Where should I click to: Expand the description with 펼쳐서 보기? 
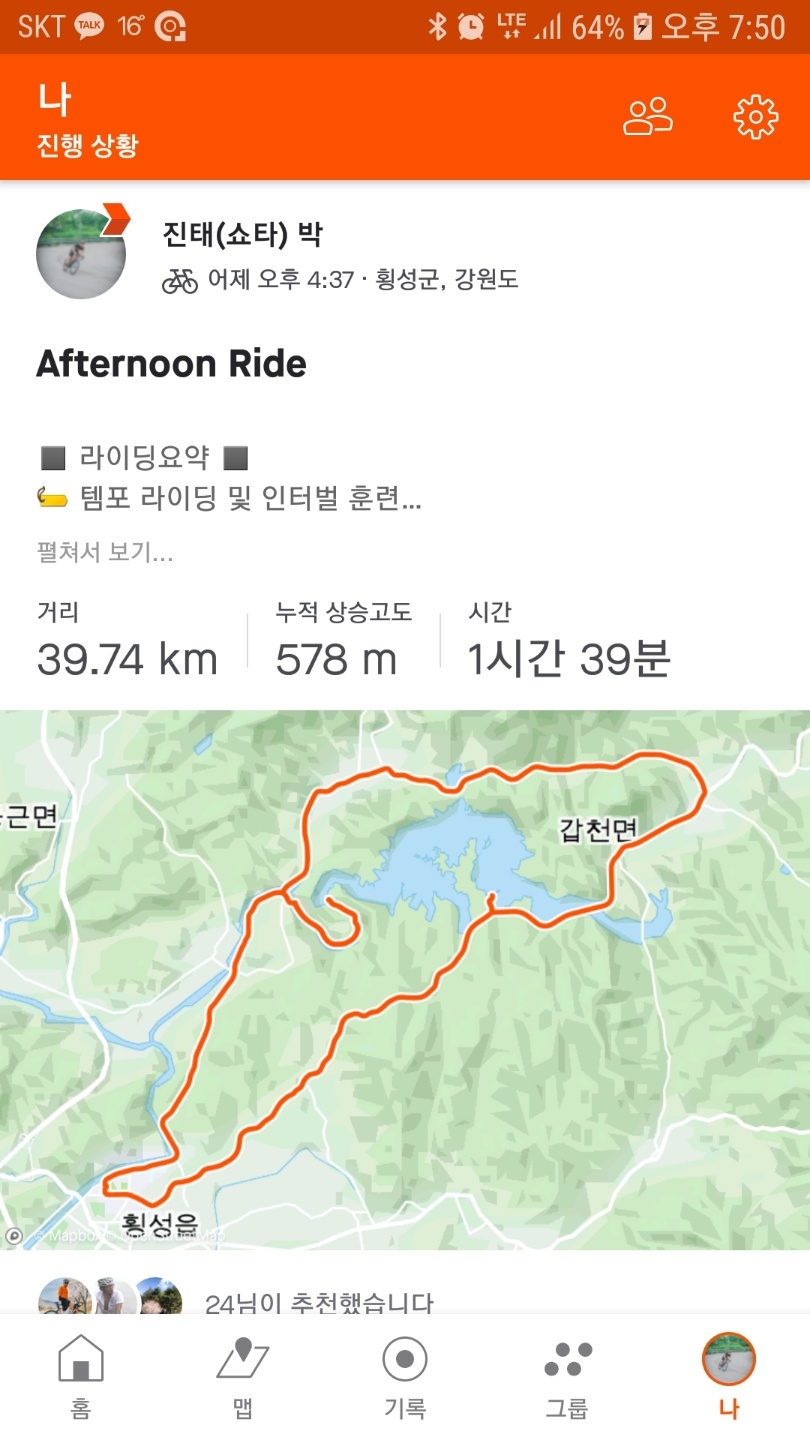coord(105,552)
